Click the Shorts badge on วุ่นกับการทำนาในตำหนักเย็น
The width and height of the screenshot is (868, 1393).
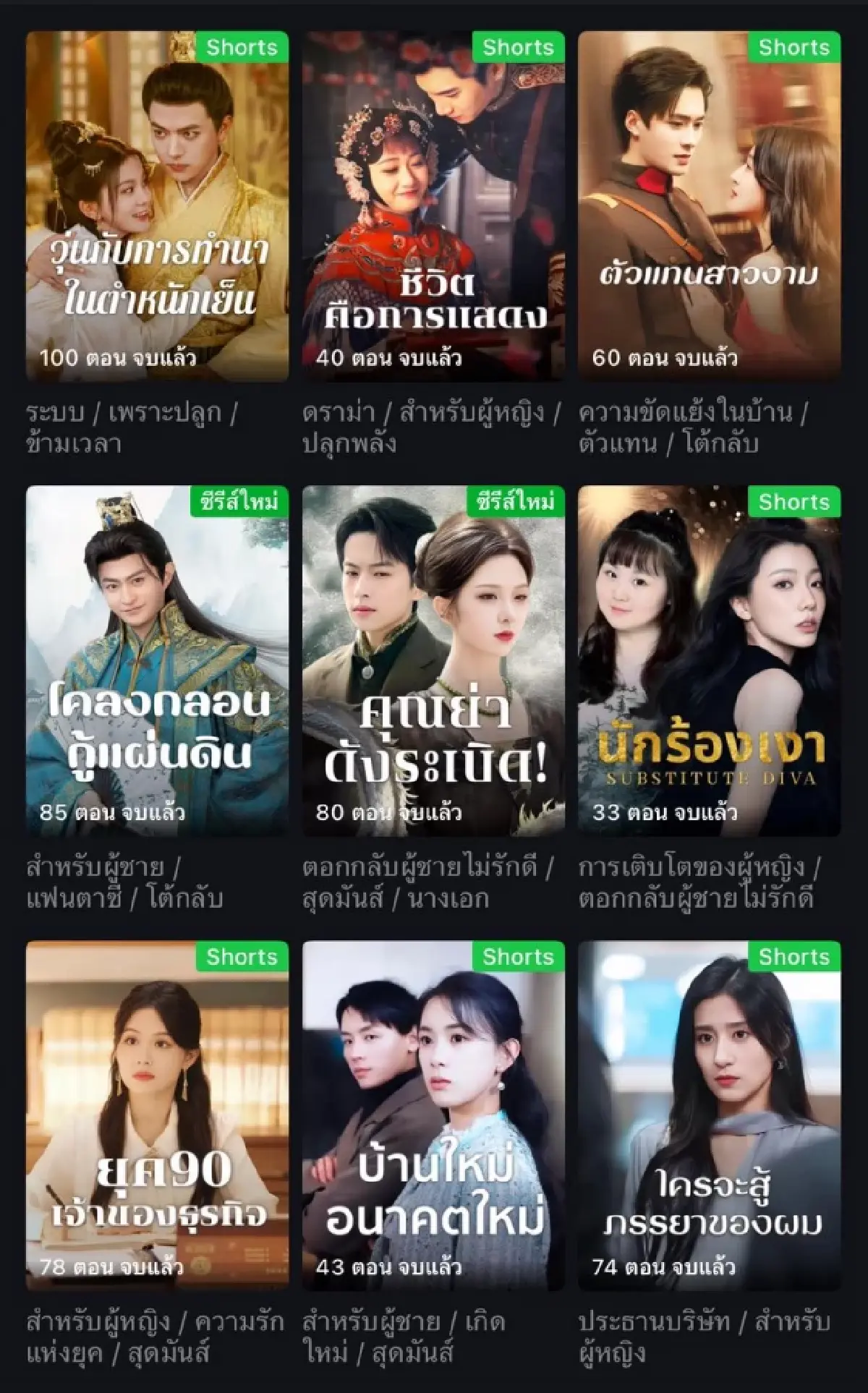tap(243, 48)
